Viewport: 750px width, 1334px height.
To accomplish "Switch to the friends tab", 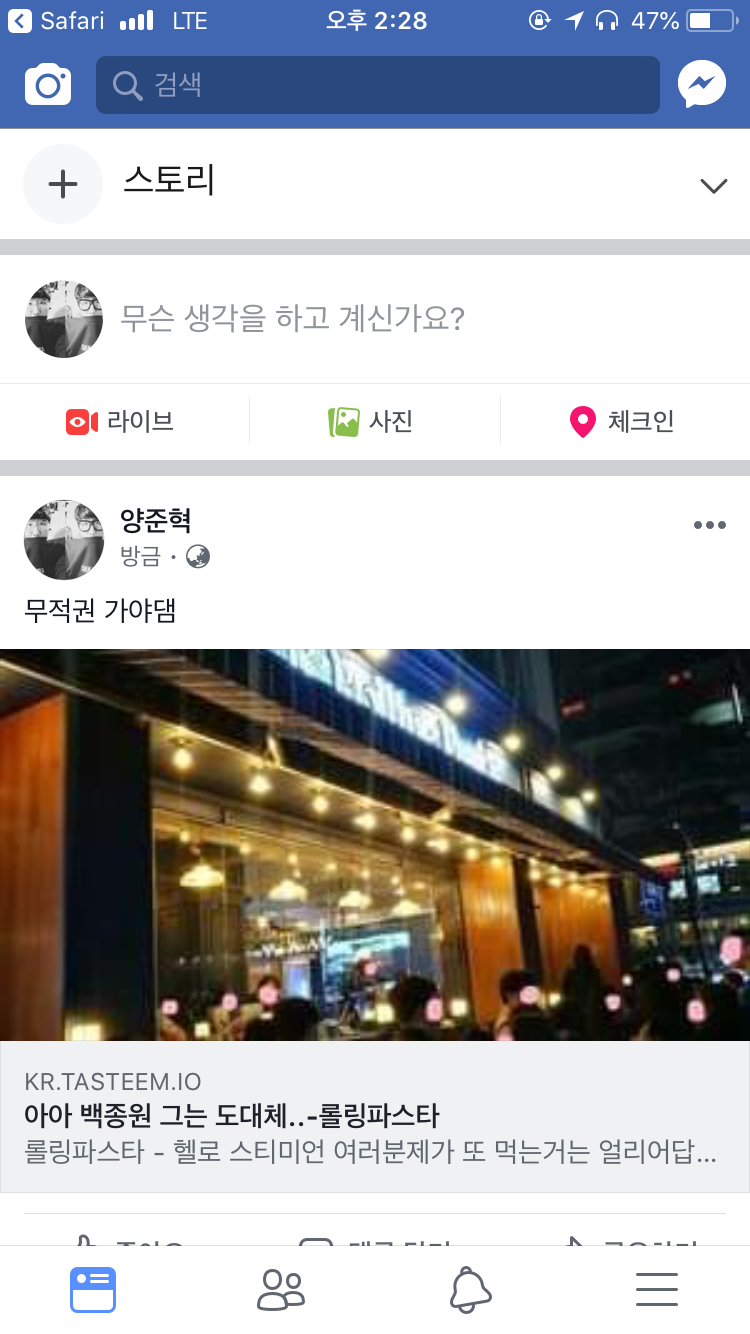I will (x=281, y=1289).
